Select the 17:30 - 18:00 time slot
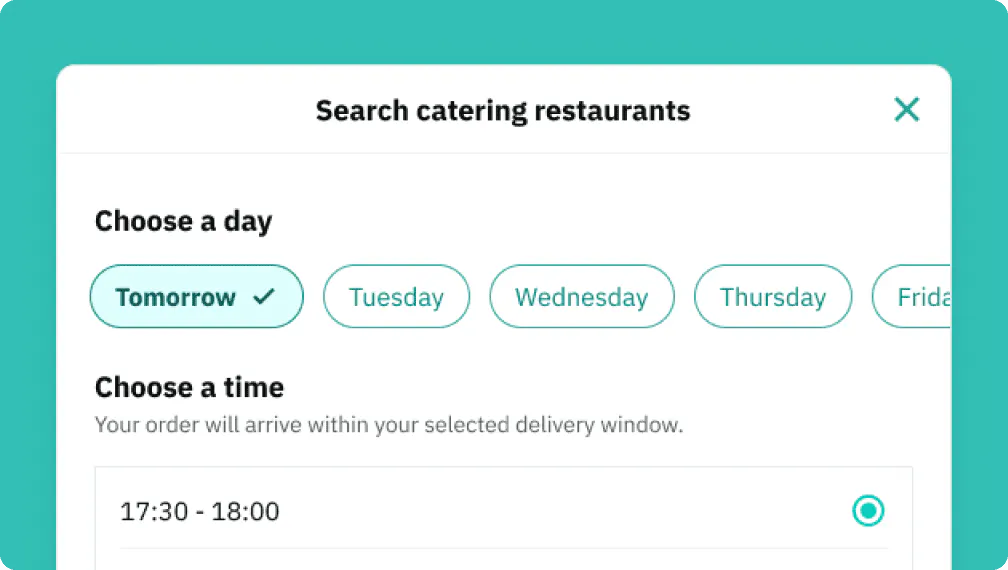The width and height of the screenshot is (1008, 570). point(867,512)
